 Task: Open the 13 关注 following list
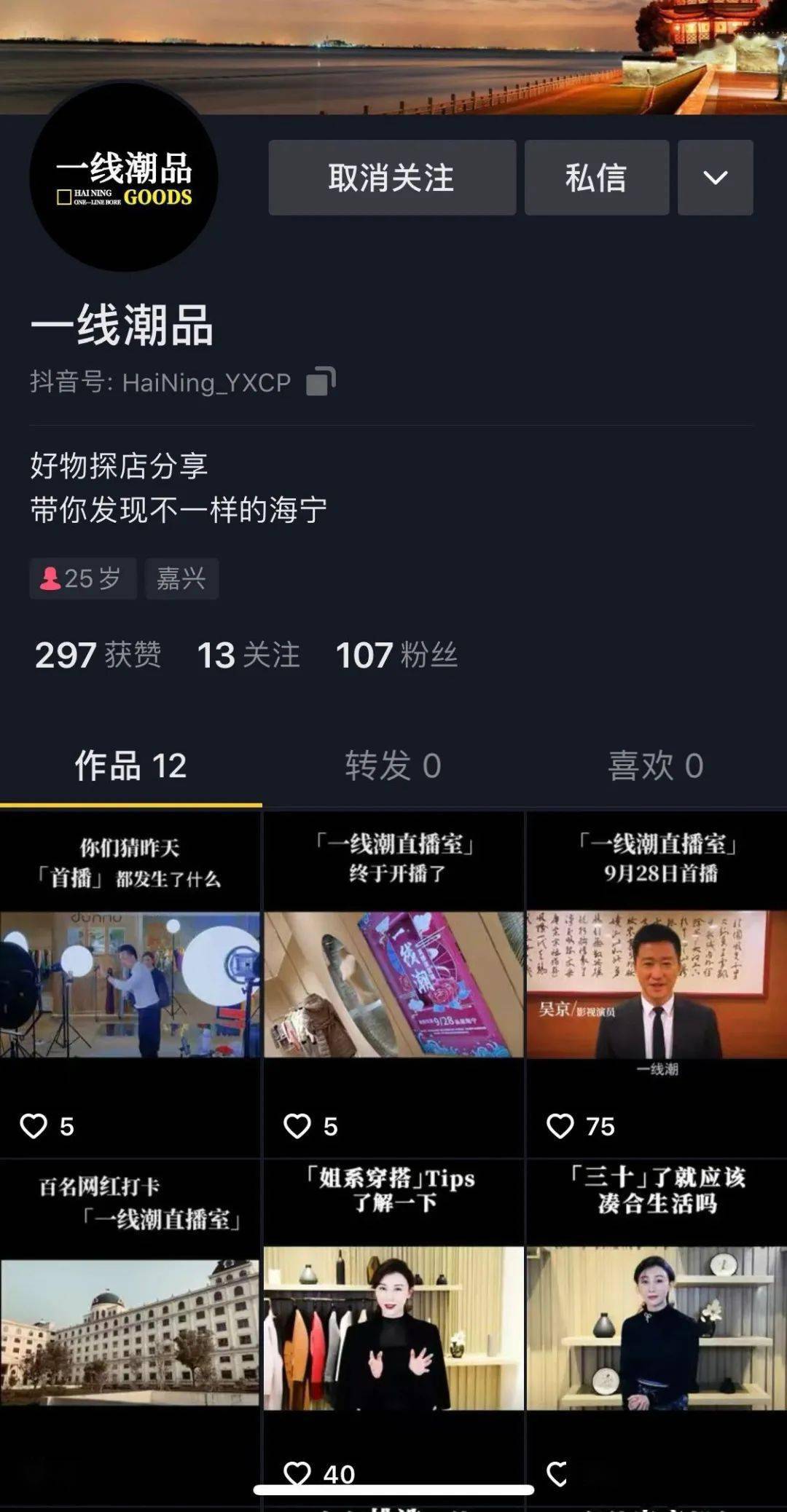(x=248, y=657)
